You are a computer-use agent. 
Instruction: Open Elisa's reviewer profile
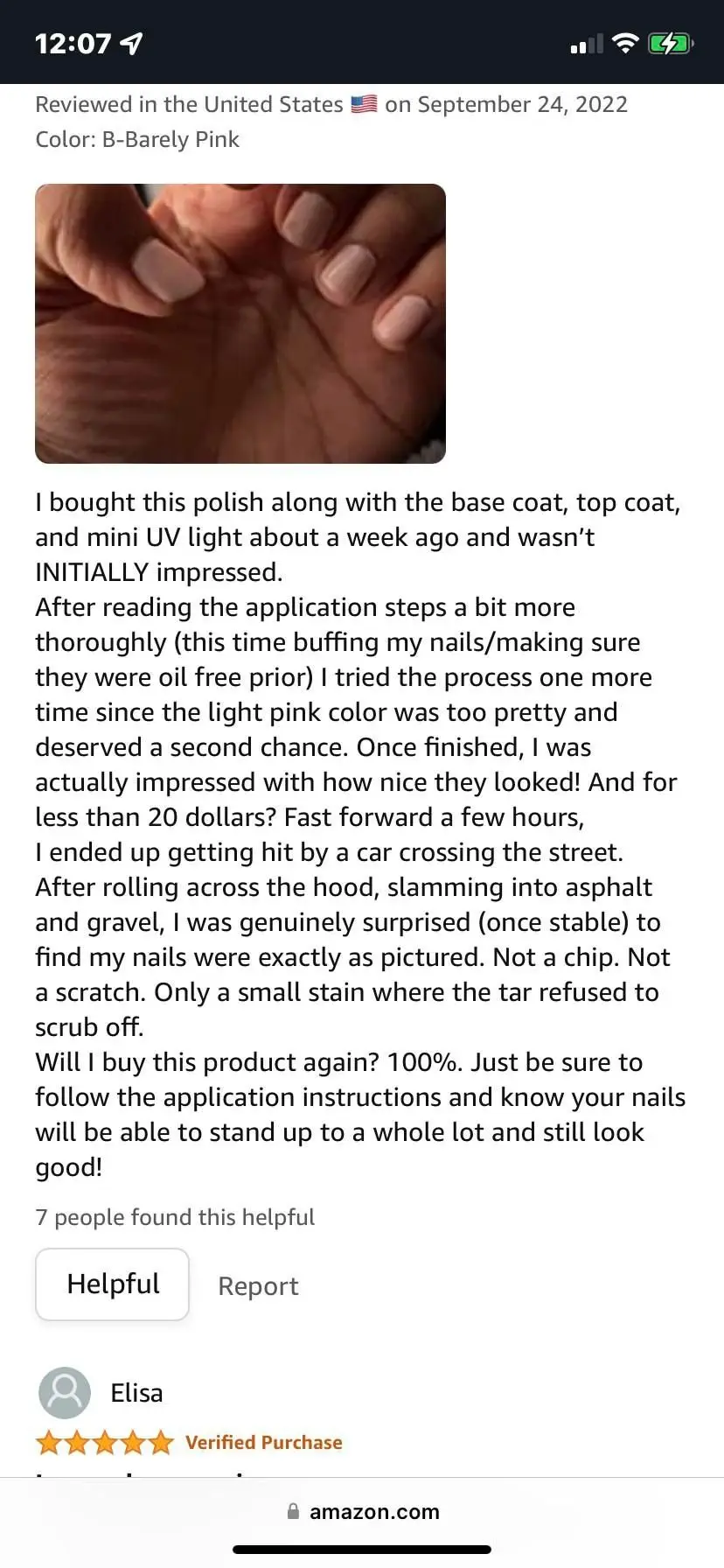pos(136,1392)
